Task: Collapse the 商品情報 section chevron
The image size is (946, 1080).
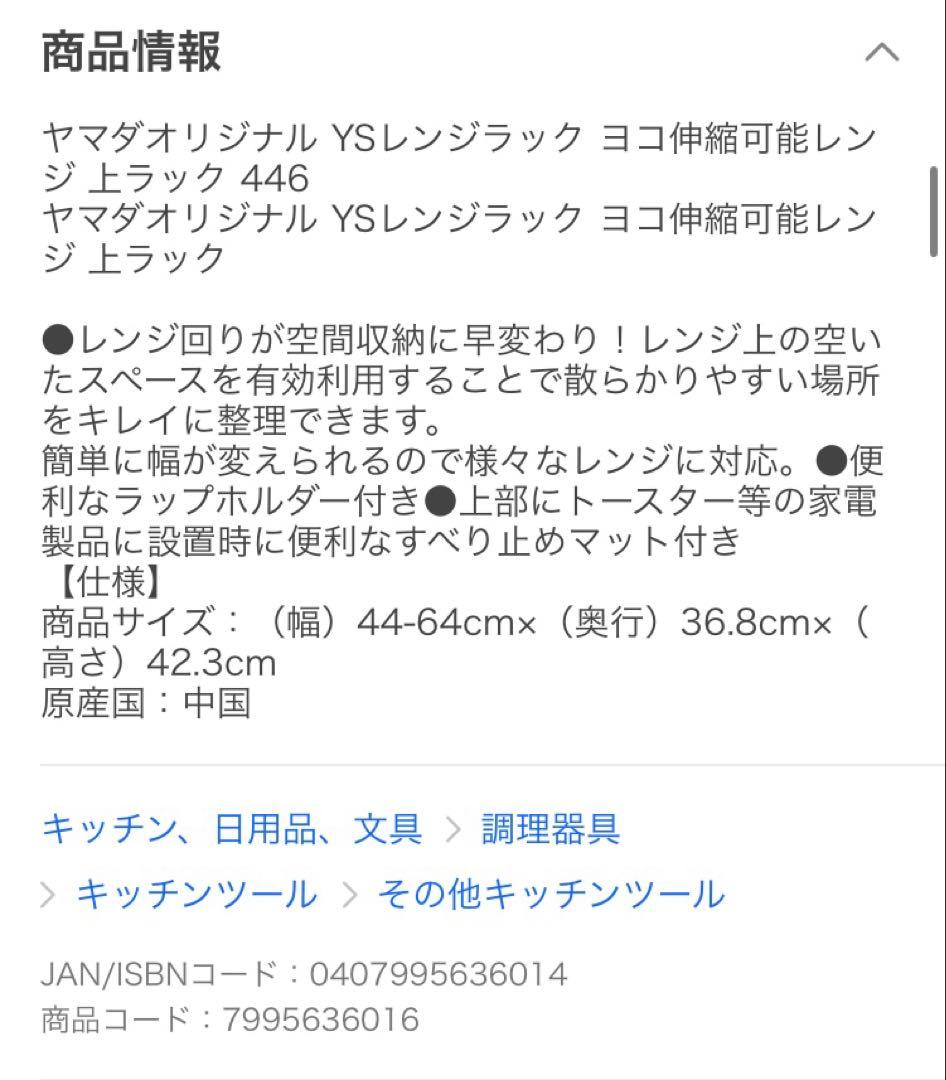Action: point(882,52)
